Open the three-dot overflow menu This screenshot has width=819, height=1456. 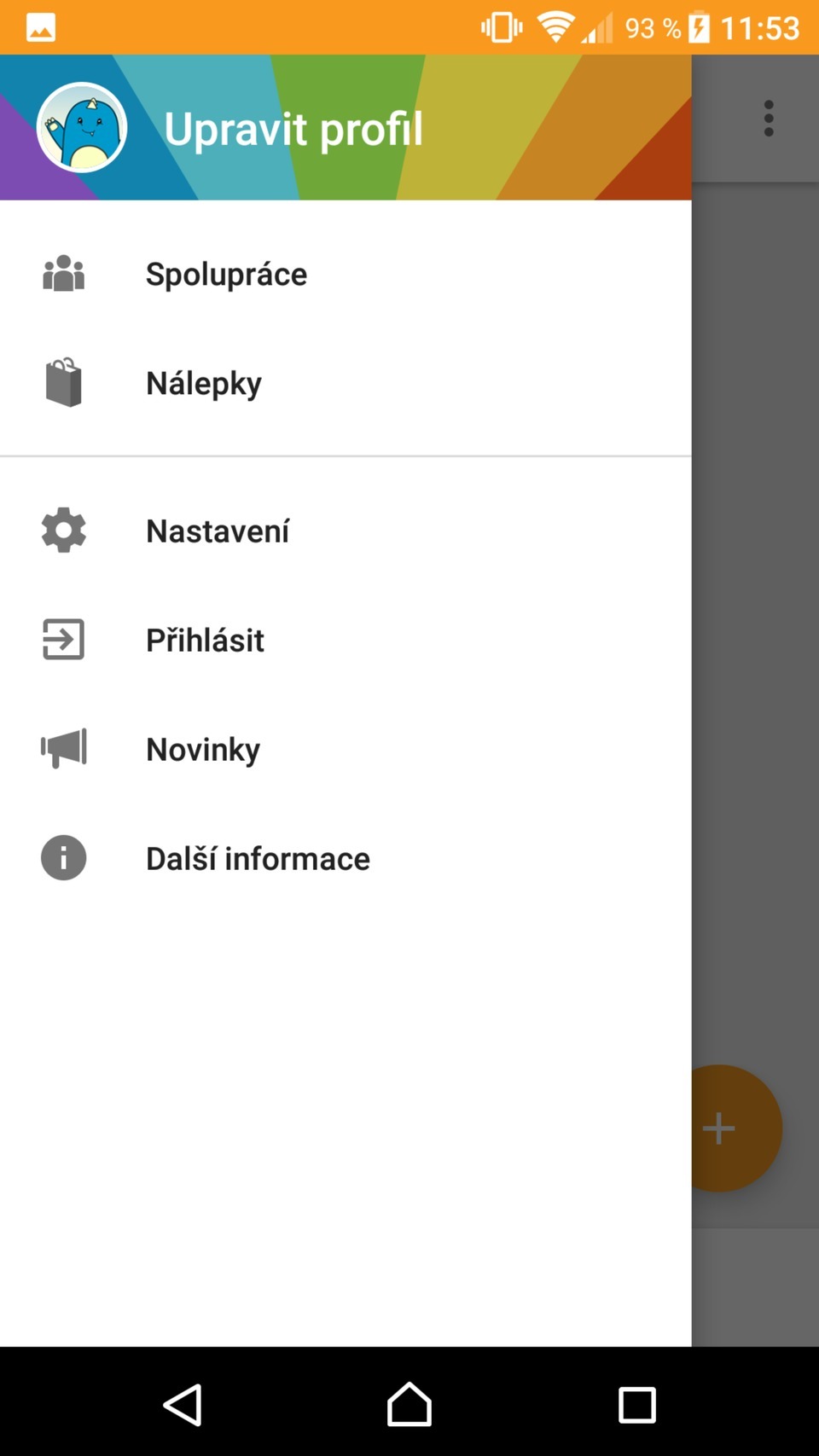click(x=768, y=119)
